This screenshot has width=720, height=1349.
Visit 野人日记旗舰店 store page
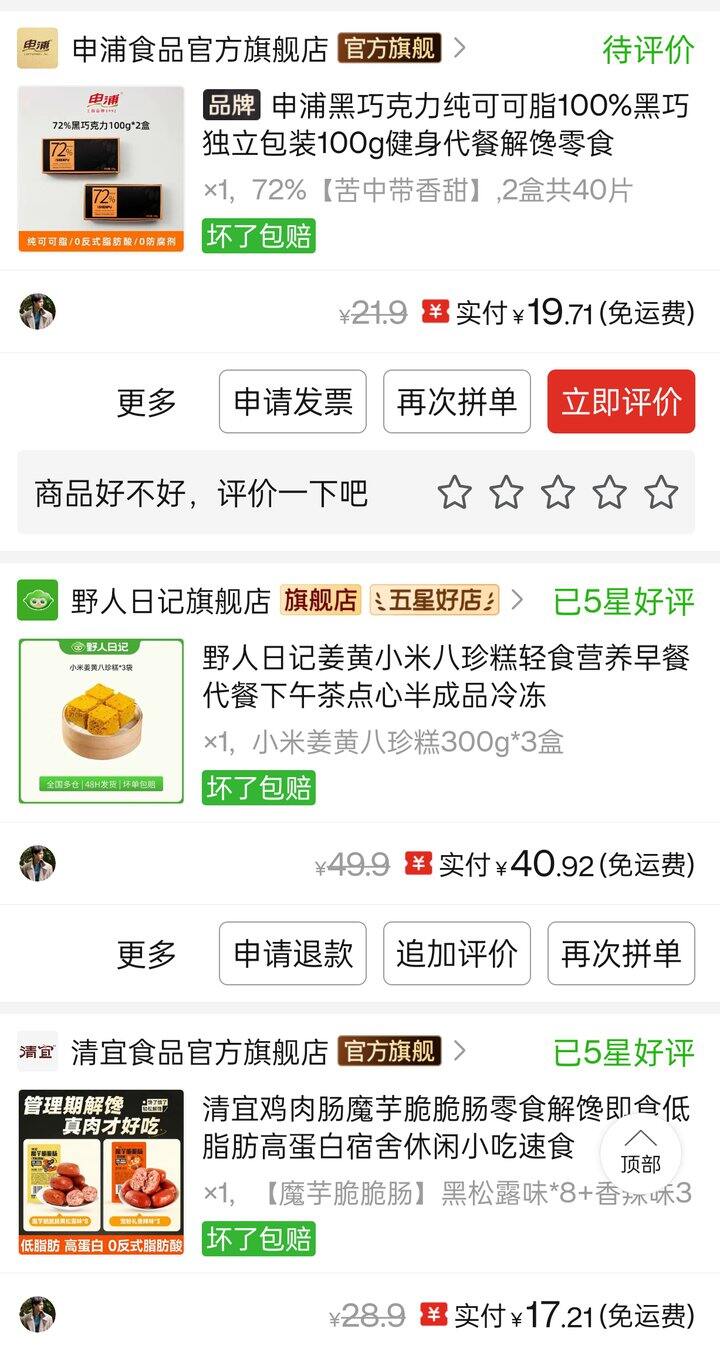(171, 601)
